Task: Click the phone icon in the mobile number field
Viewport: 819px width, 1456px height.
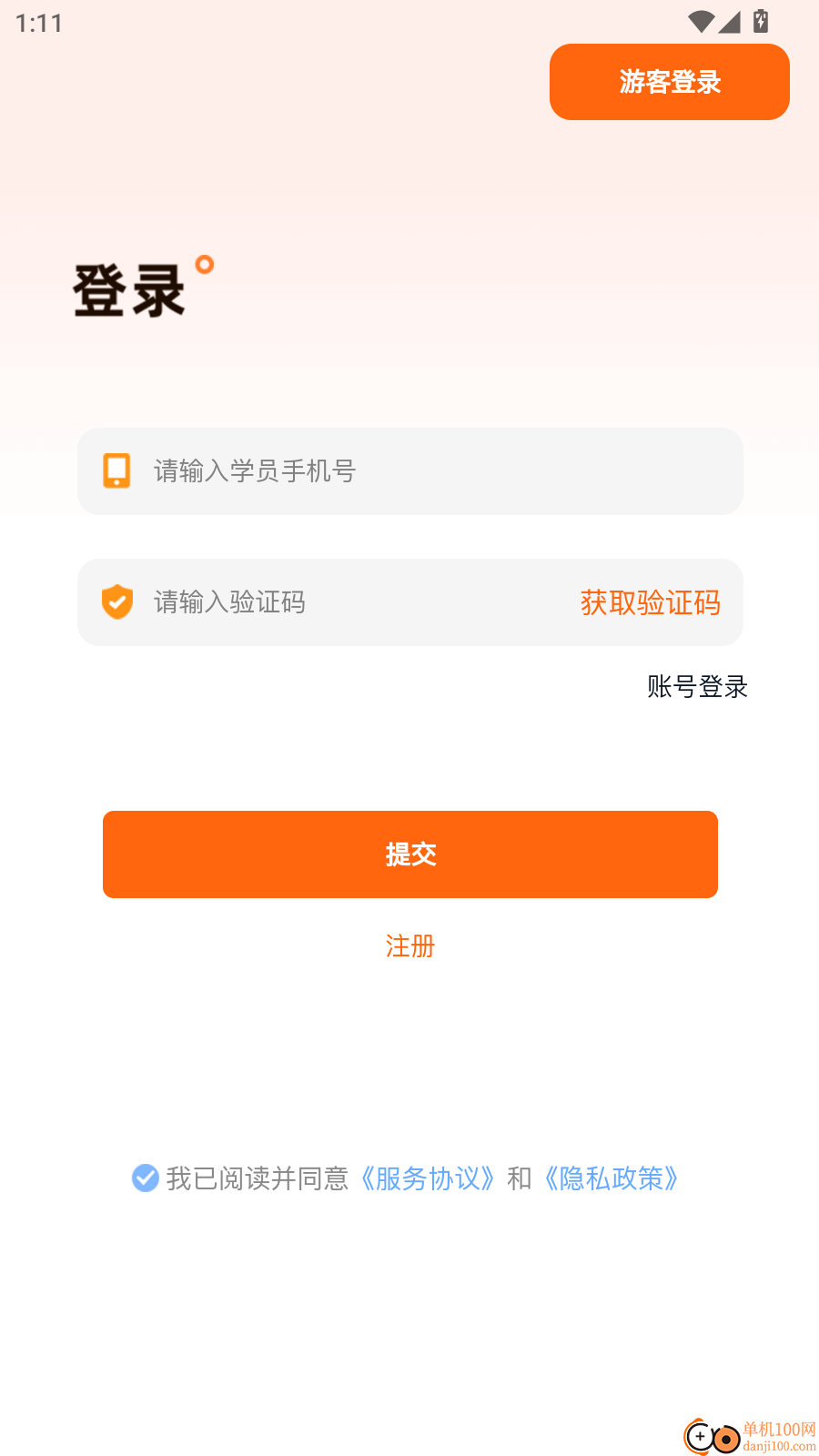Action: click(x=116, y=471)
